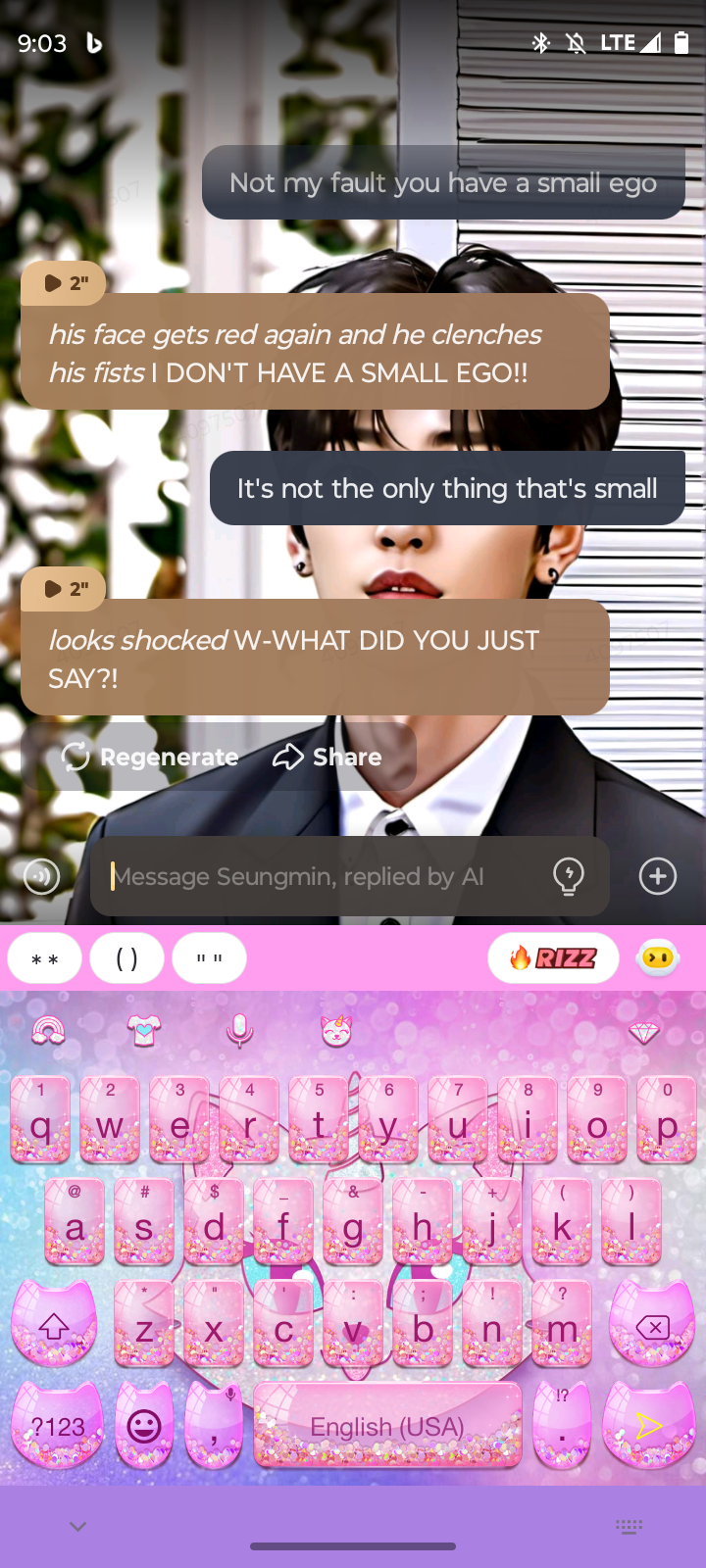Share the conversation
Viewport: 706px width, 1568px height.
click(x=328, y=757)
